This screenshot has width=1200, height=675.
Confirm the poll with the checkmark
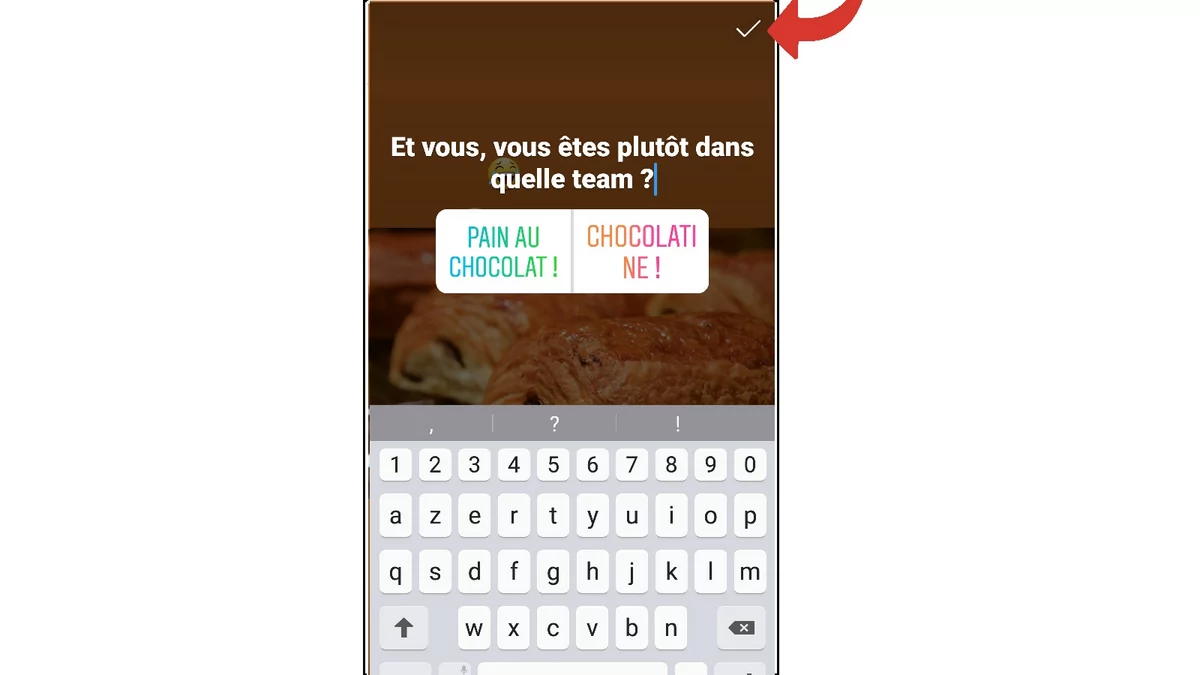click(x=748, y=30)
